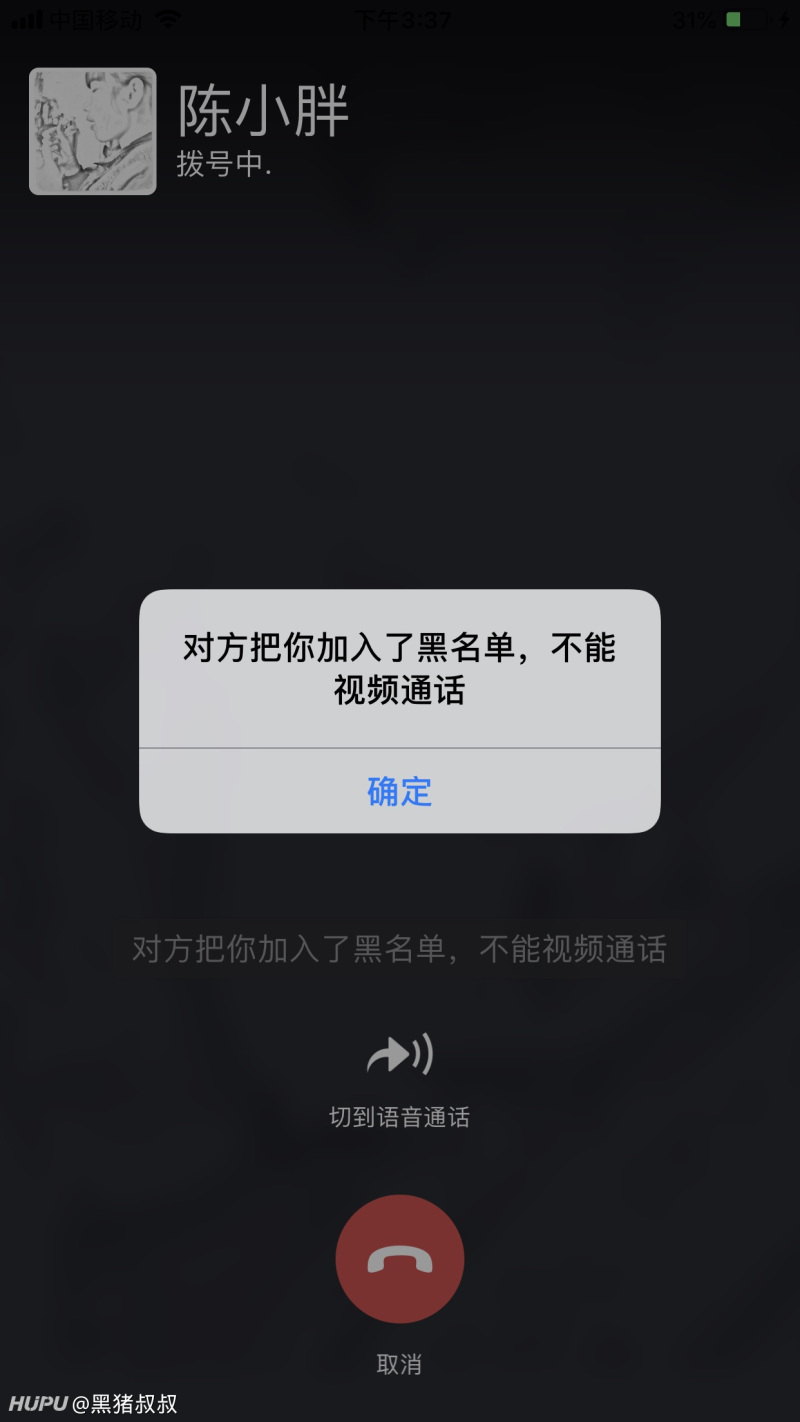
Task: Open 陈小胖's profile avatar picture
Action: 92,131
